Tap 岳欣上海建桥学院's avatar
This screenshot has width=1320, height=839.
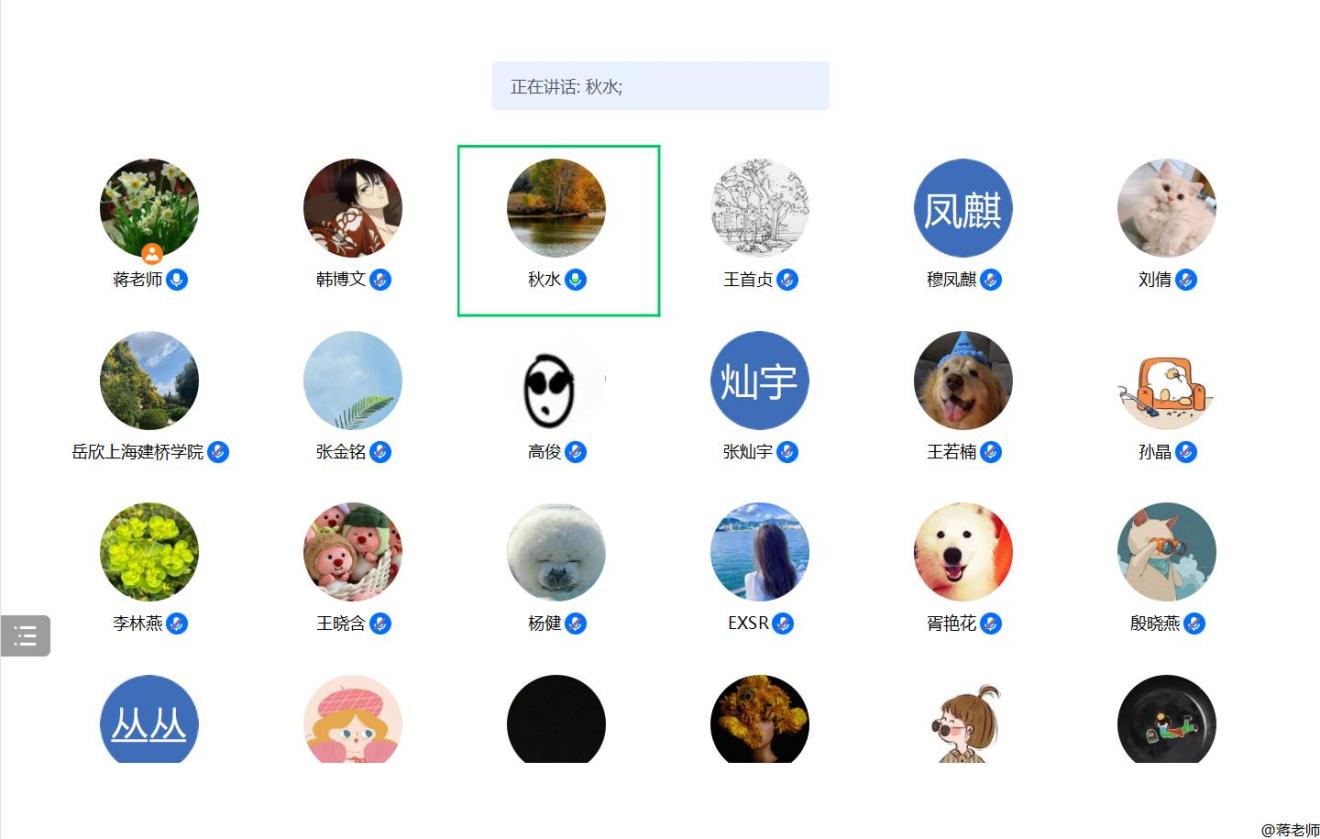pos(149,380)
